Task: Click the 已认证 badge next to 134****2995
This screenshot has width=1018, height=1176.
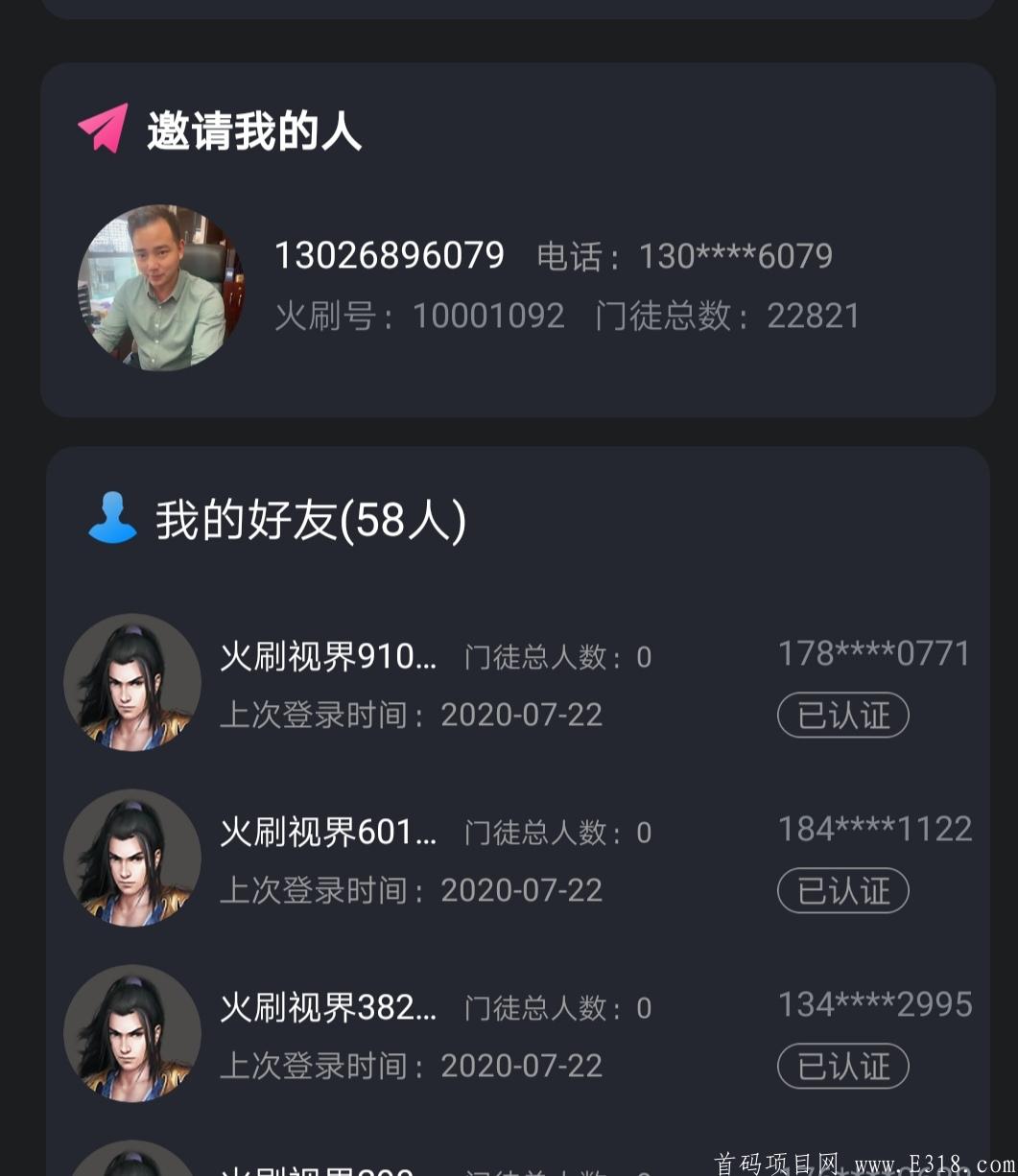Action: [x=842, y=1067]
